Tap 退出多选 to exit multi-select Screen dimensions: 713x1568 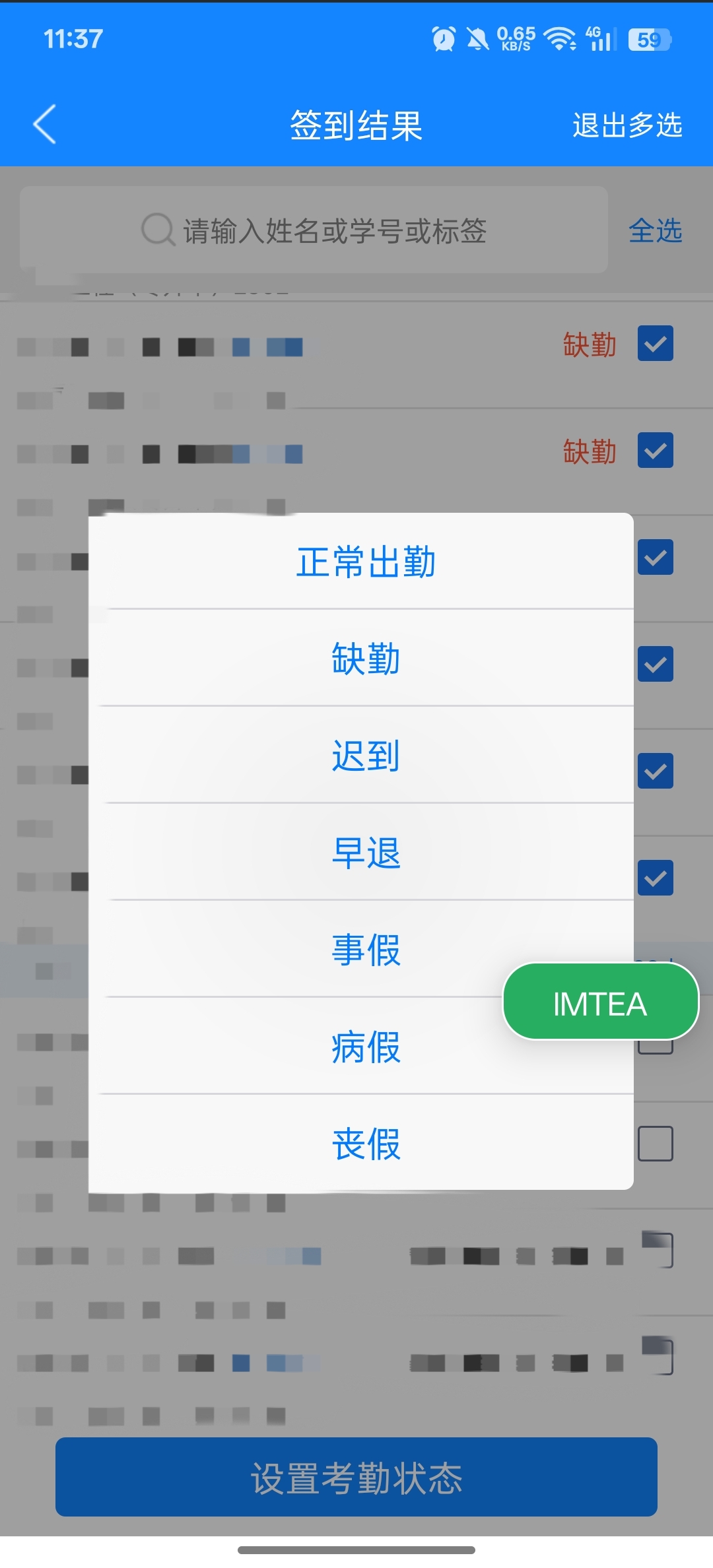click(x=627, y=125)
